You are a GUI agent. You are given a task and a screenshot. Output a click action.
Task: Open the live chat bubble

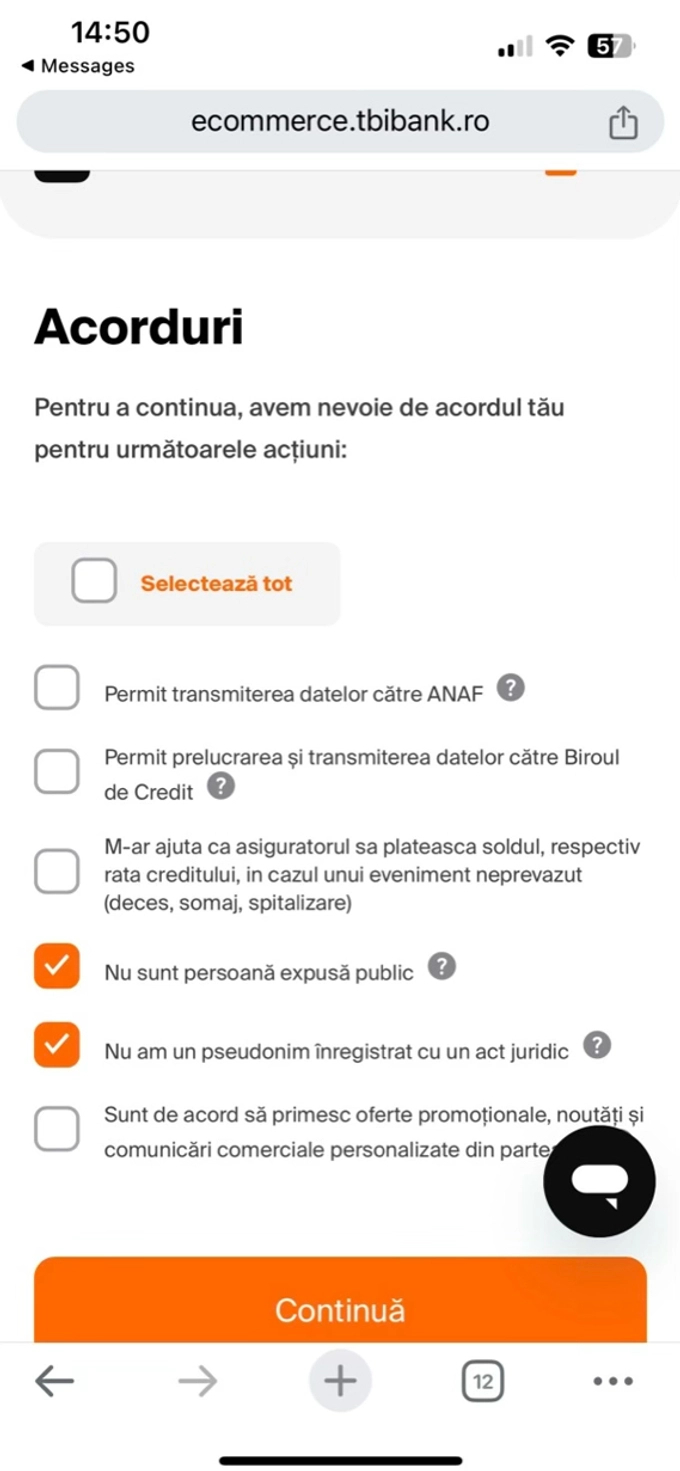tap(599, 1181)
